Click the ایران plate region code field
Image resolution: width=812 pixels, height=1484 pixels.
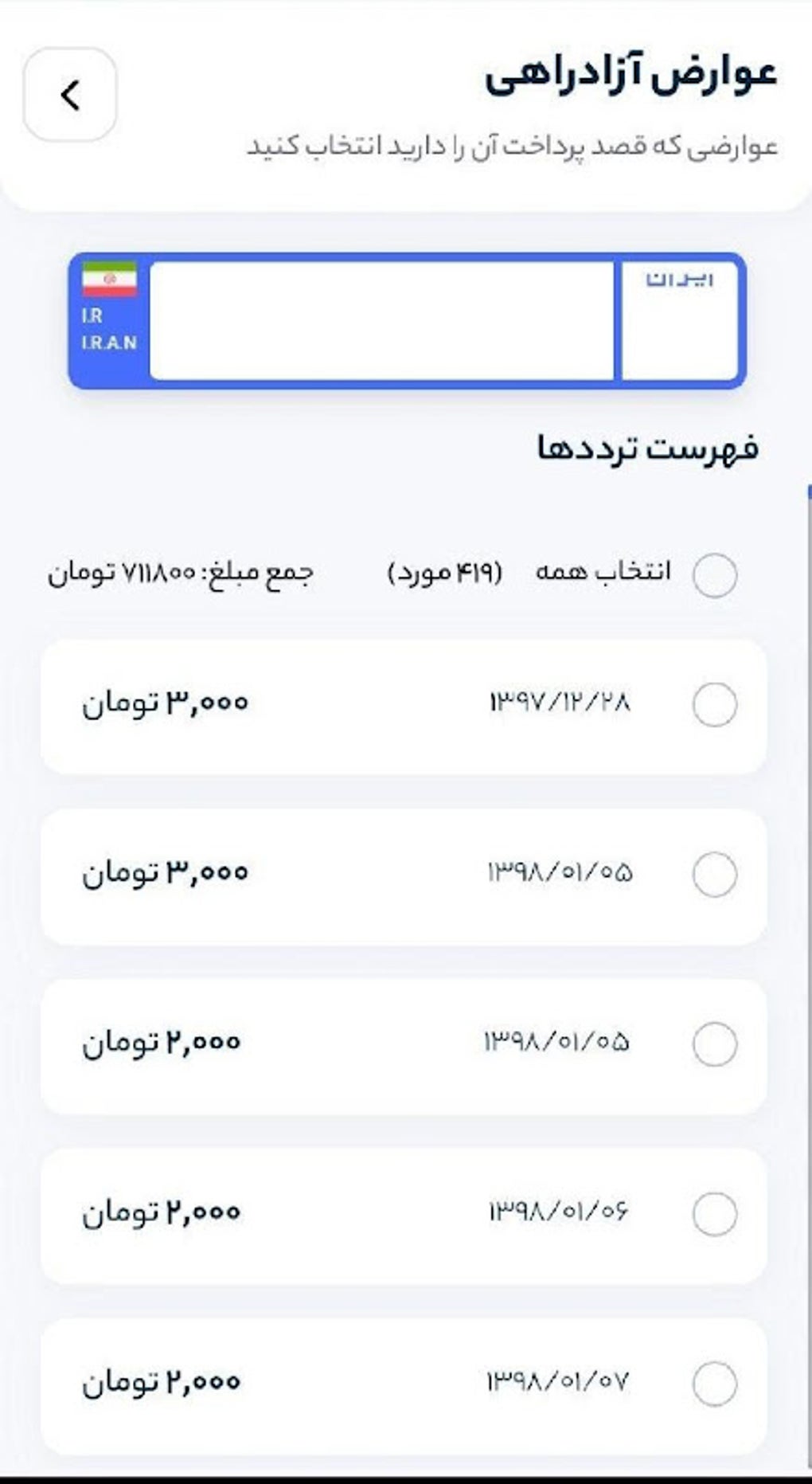[681, 319]
